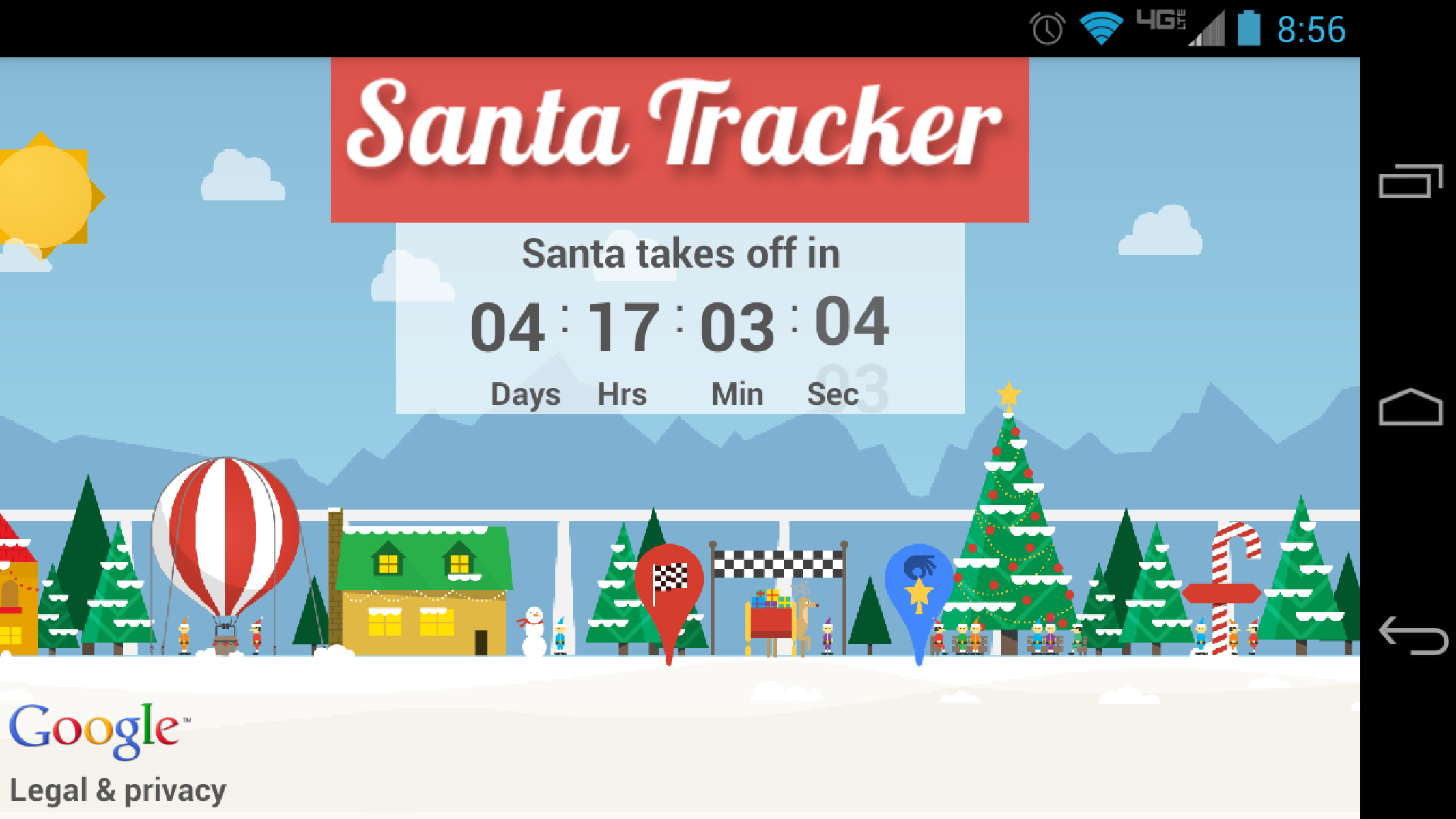
Task: Open the blue star game pin
Action: [x=919, y=584]
